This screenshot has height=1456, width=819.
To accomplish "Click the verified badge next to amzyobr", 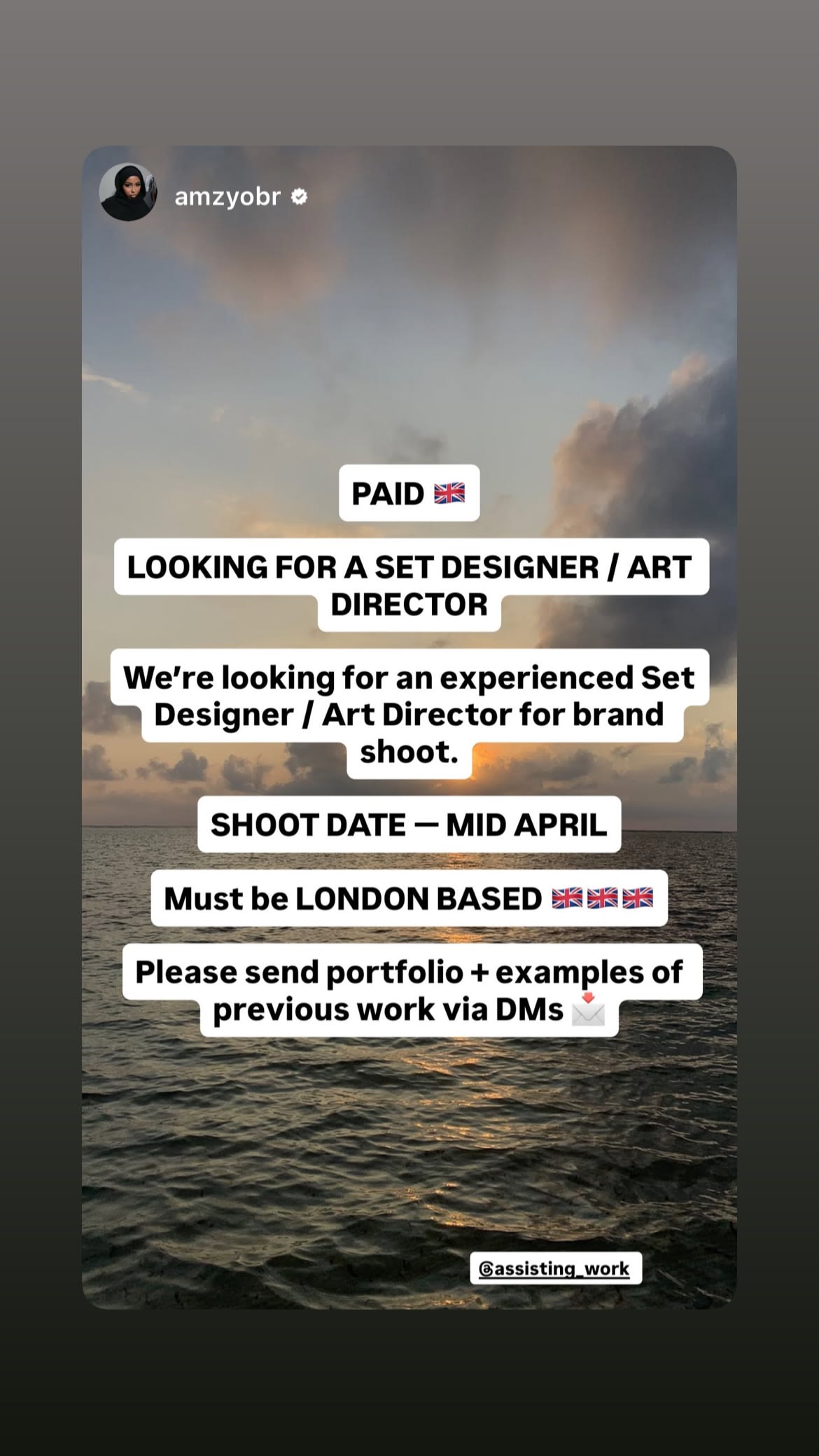I will tap(299, 197).
